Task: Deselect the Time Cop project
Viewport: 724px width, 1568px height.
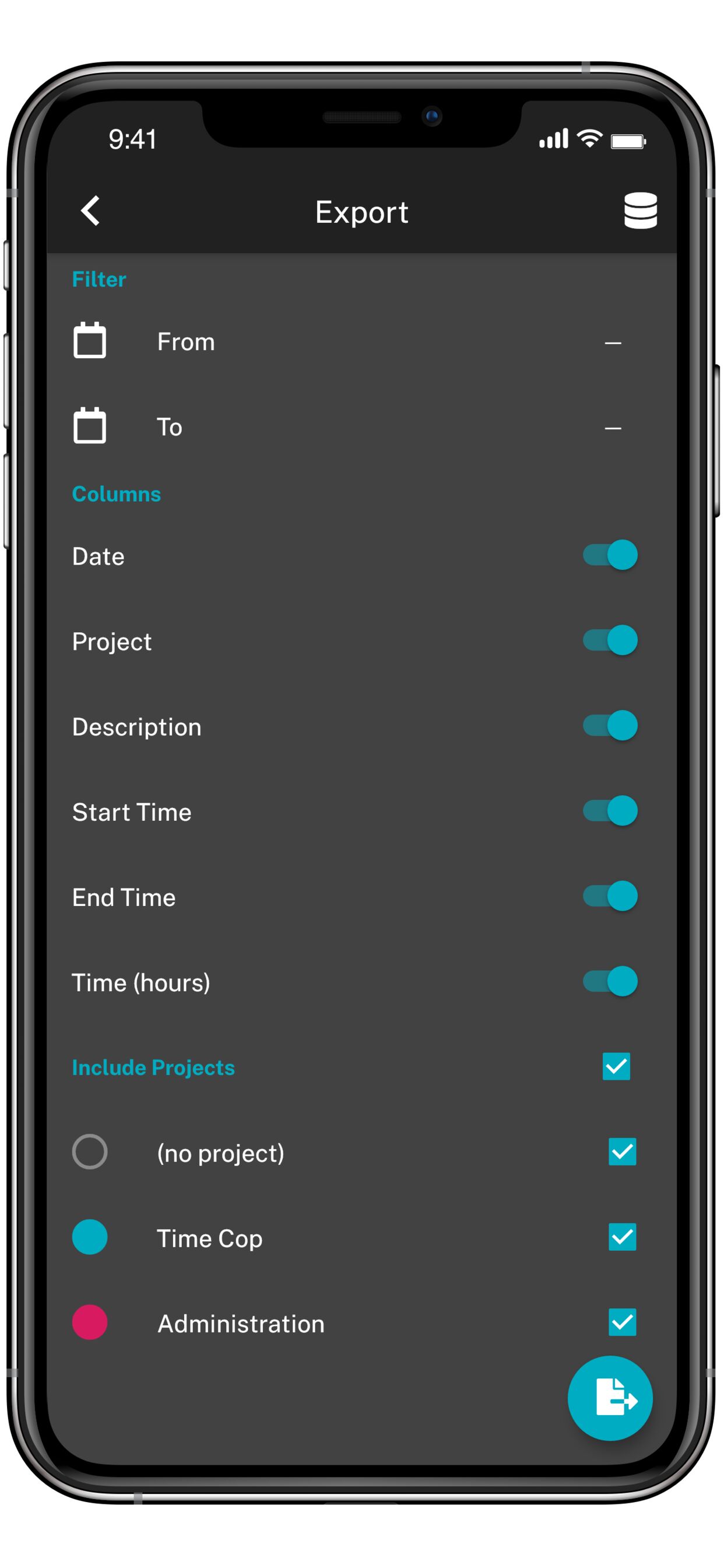Action: point(622,1237)
